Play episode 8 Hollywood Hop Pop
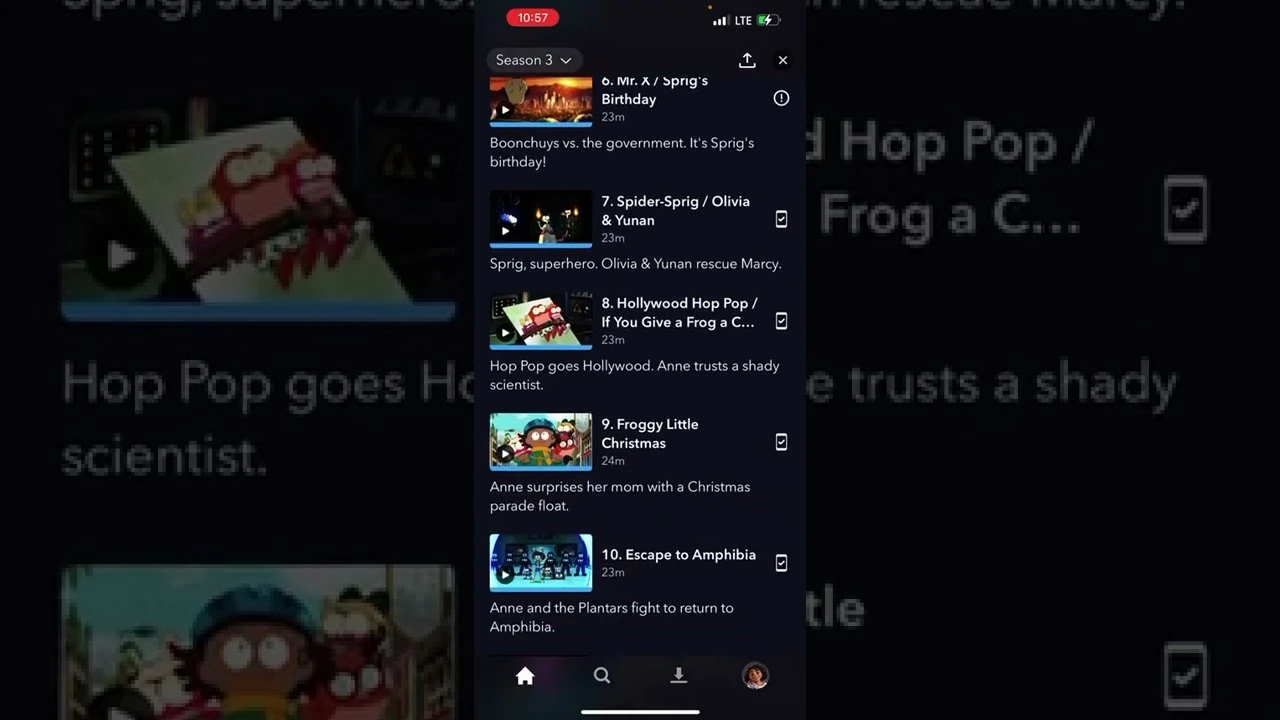1280x720 pixels. point(540,320)
